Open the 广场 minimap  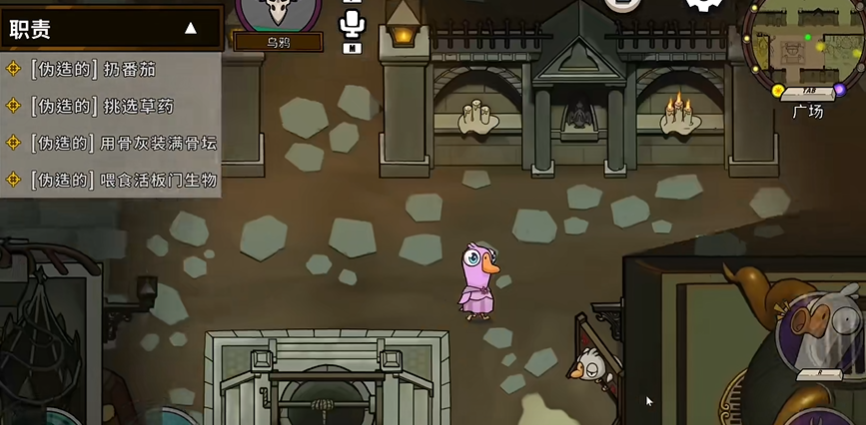click(x=806, y=45)
